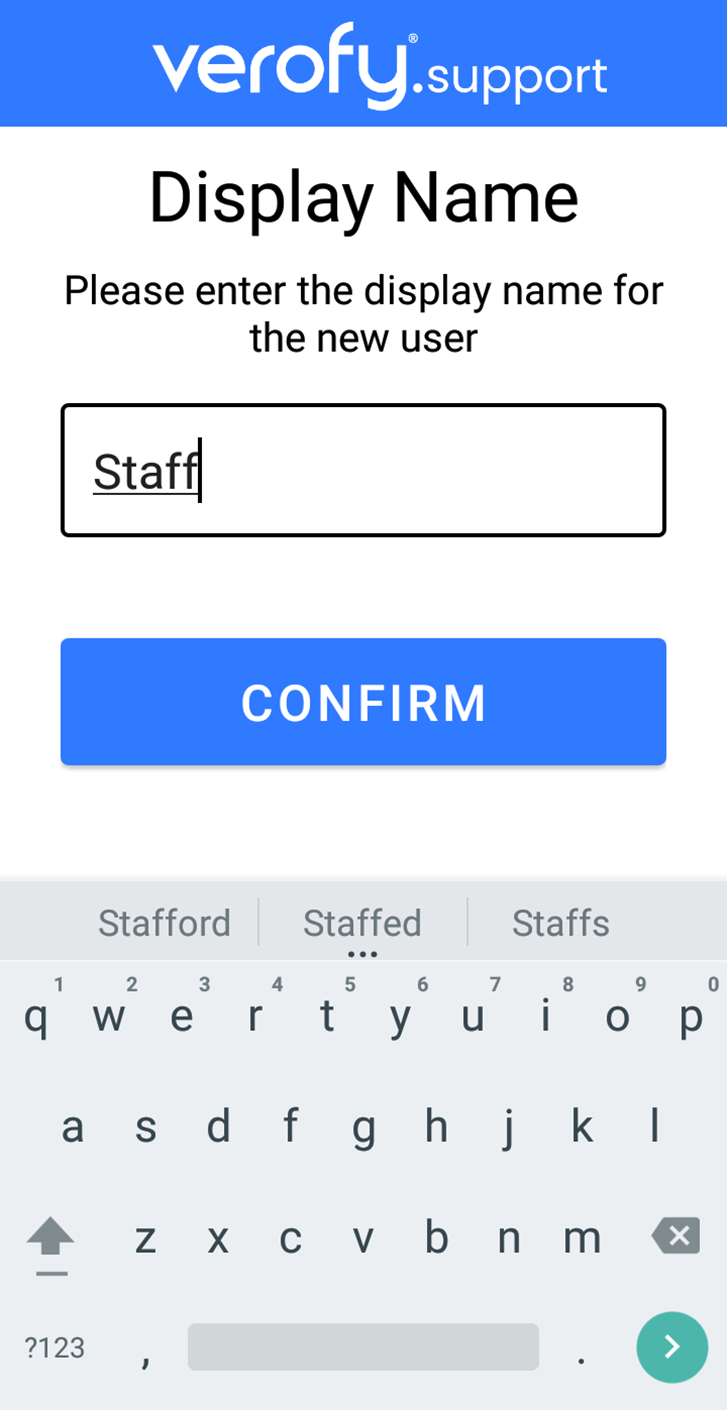The image size is (727, 1410).
Task: Delete a character with the backspace key
Action: pyautogui.click(x=676, y=1237)
